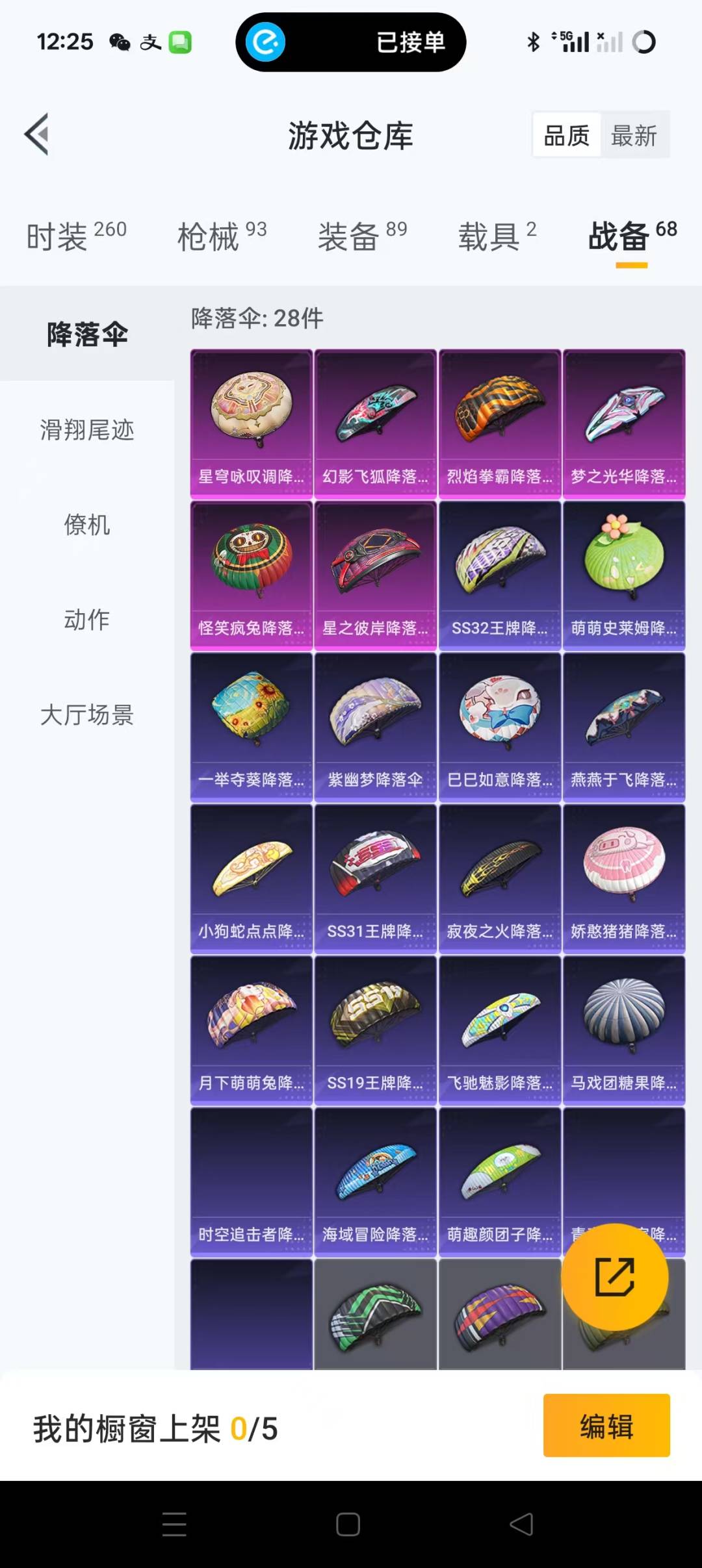Image resolution: width=702 pixels, height=1568 pixels.
Task: Open the 紫幽梦降落伞 item
Action: point(375,726)
